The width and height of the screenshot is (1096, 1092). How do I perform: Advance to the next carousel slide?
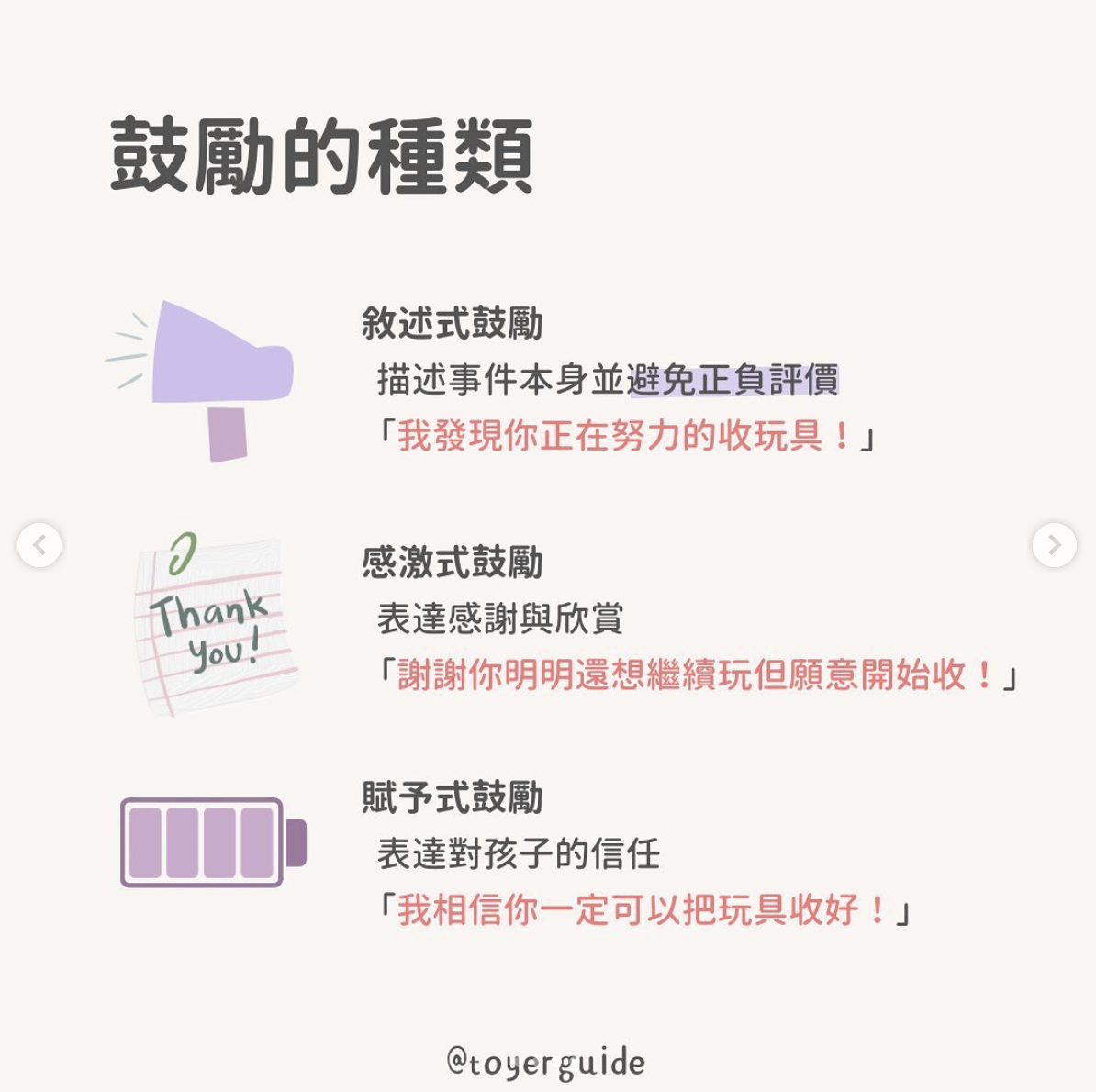[1054, 545]
